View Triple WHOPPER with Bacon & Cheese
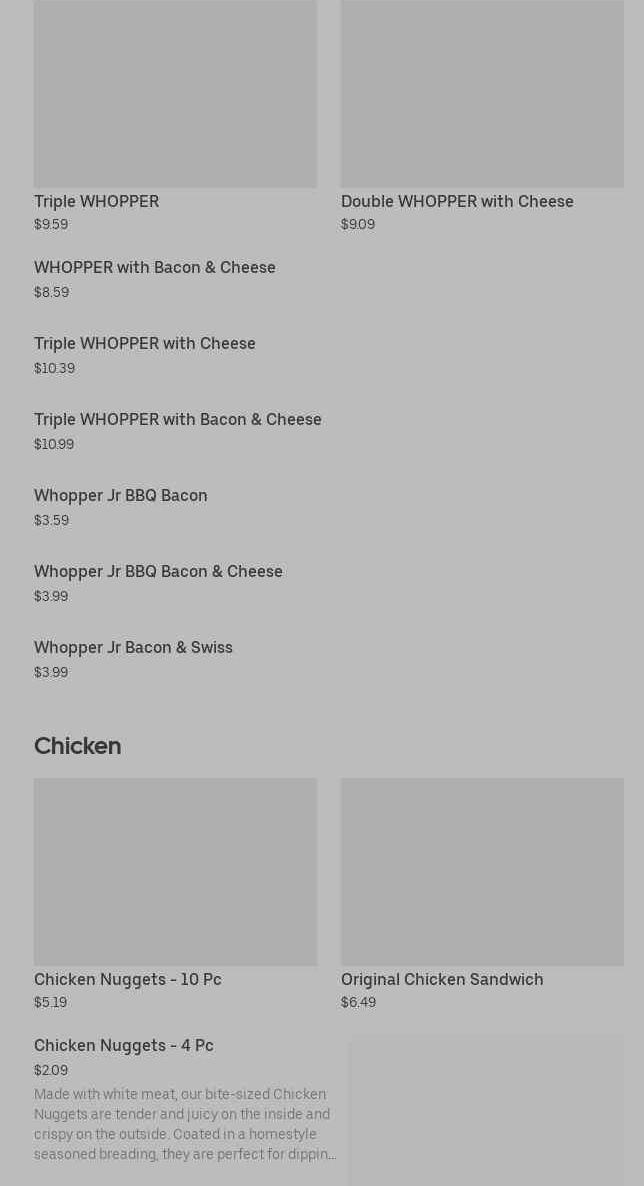The height and width of the screenshot is (1186, 644). pos(178,420)
